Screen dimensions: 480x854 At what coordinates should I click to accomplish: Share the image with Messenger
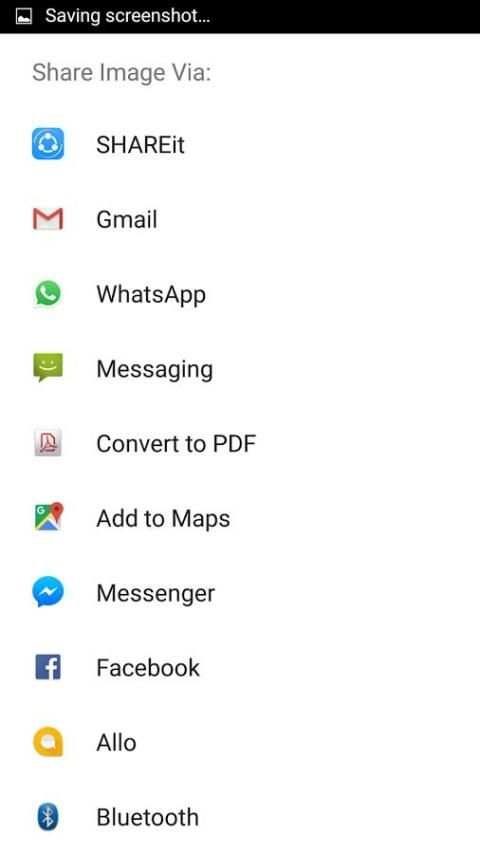pyautogui.click(x=240, y=593)
